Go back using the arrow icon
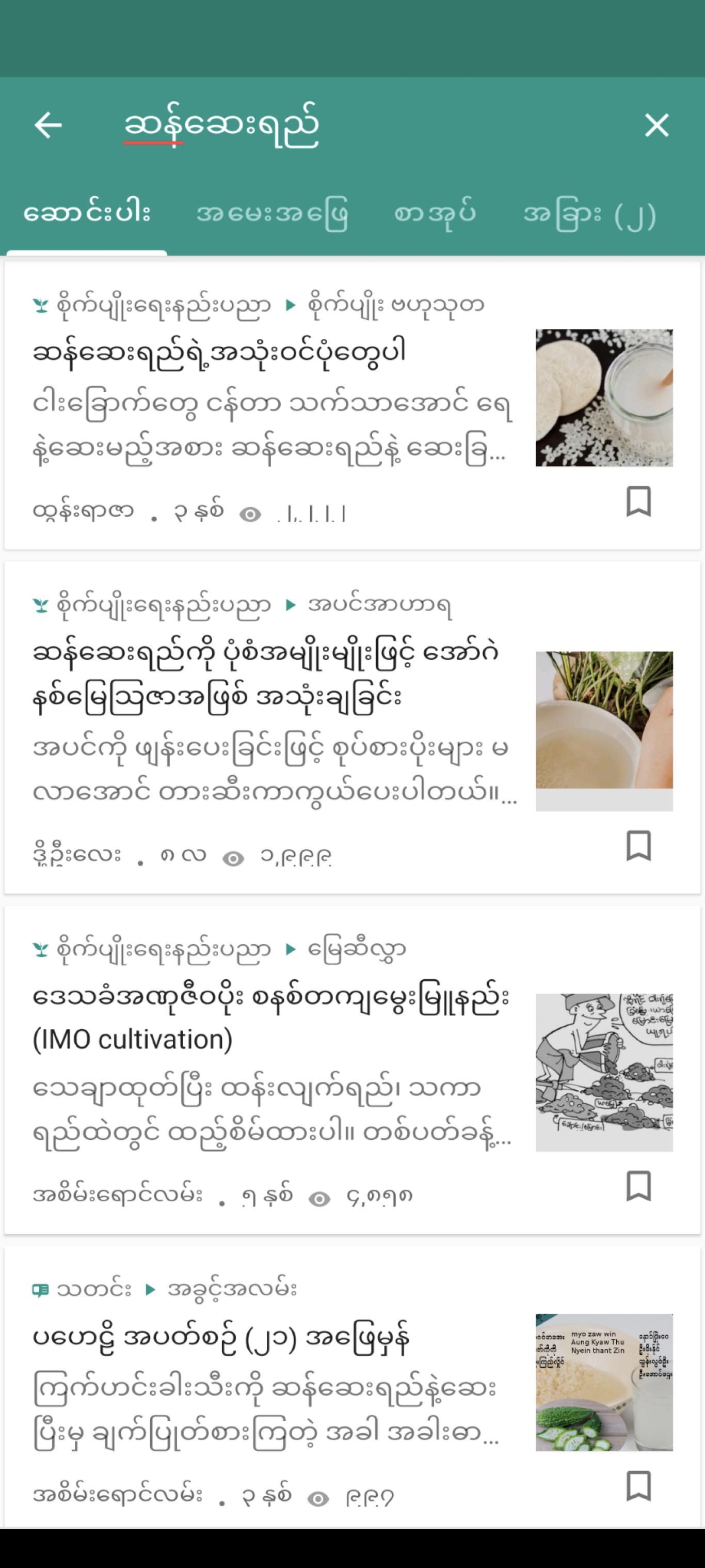Screen dimensions: 705x1568 [48, 125]
